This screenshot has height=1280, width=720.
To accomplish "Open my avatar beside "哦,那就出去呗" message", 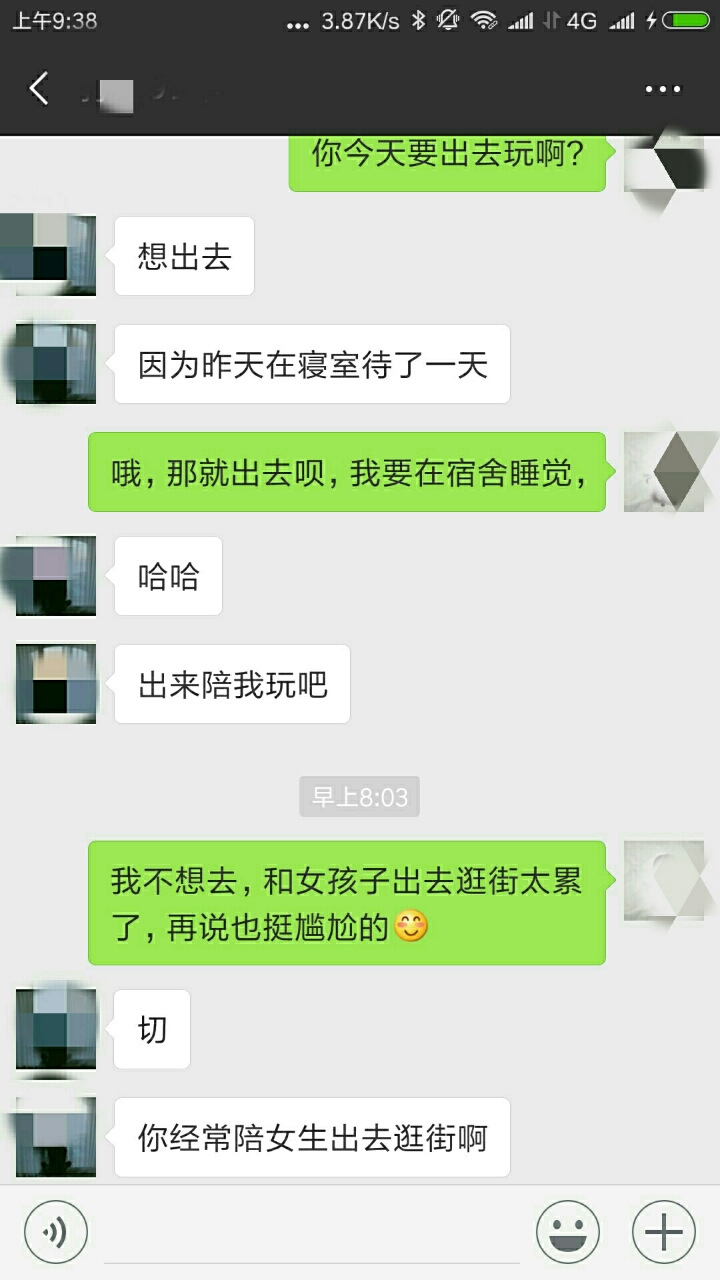I will click(x=664, y=471).
